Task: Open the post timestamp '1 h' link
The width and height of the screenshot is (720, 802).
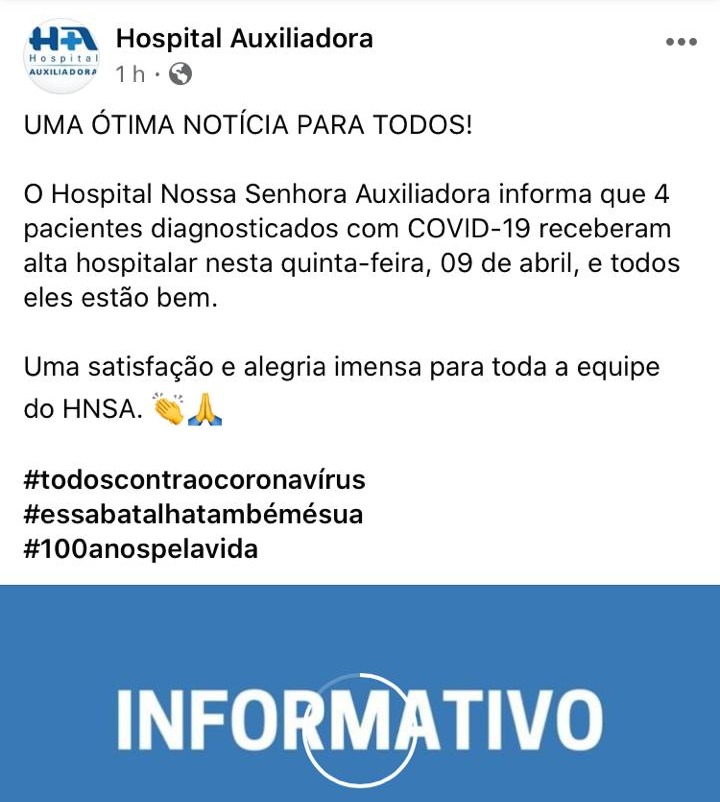Action: [129, 73]
